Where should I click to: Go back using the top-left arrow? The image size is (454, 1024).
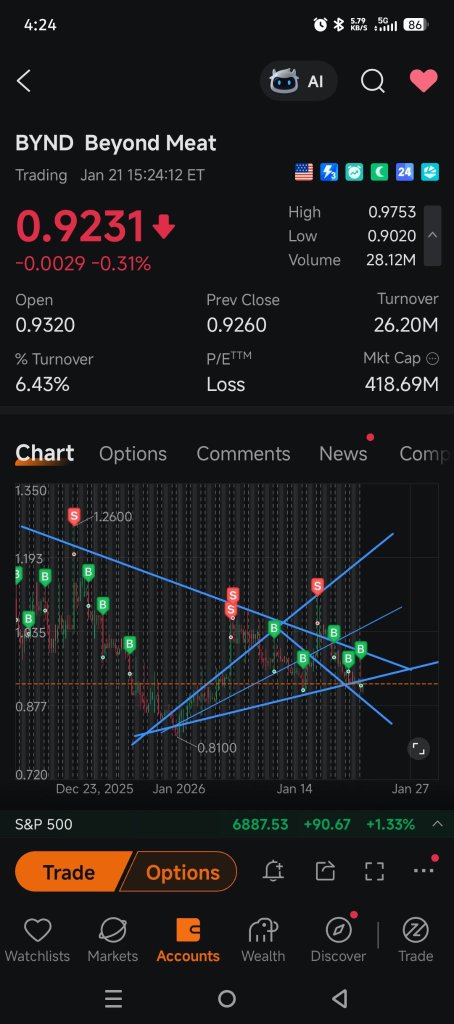(x=24, y=81)
